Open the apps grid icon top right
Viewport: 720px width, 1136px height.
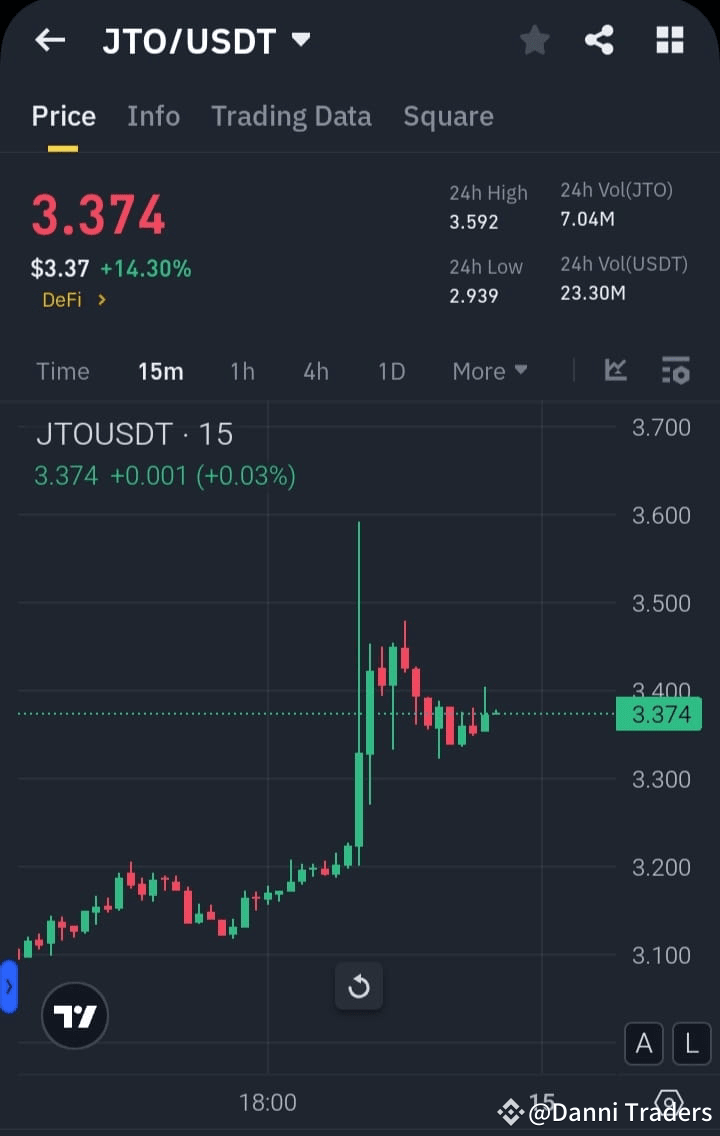tap(668, 40)
